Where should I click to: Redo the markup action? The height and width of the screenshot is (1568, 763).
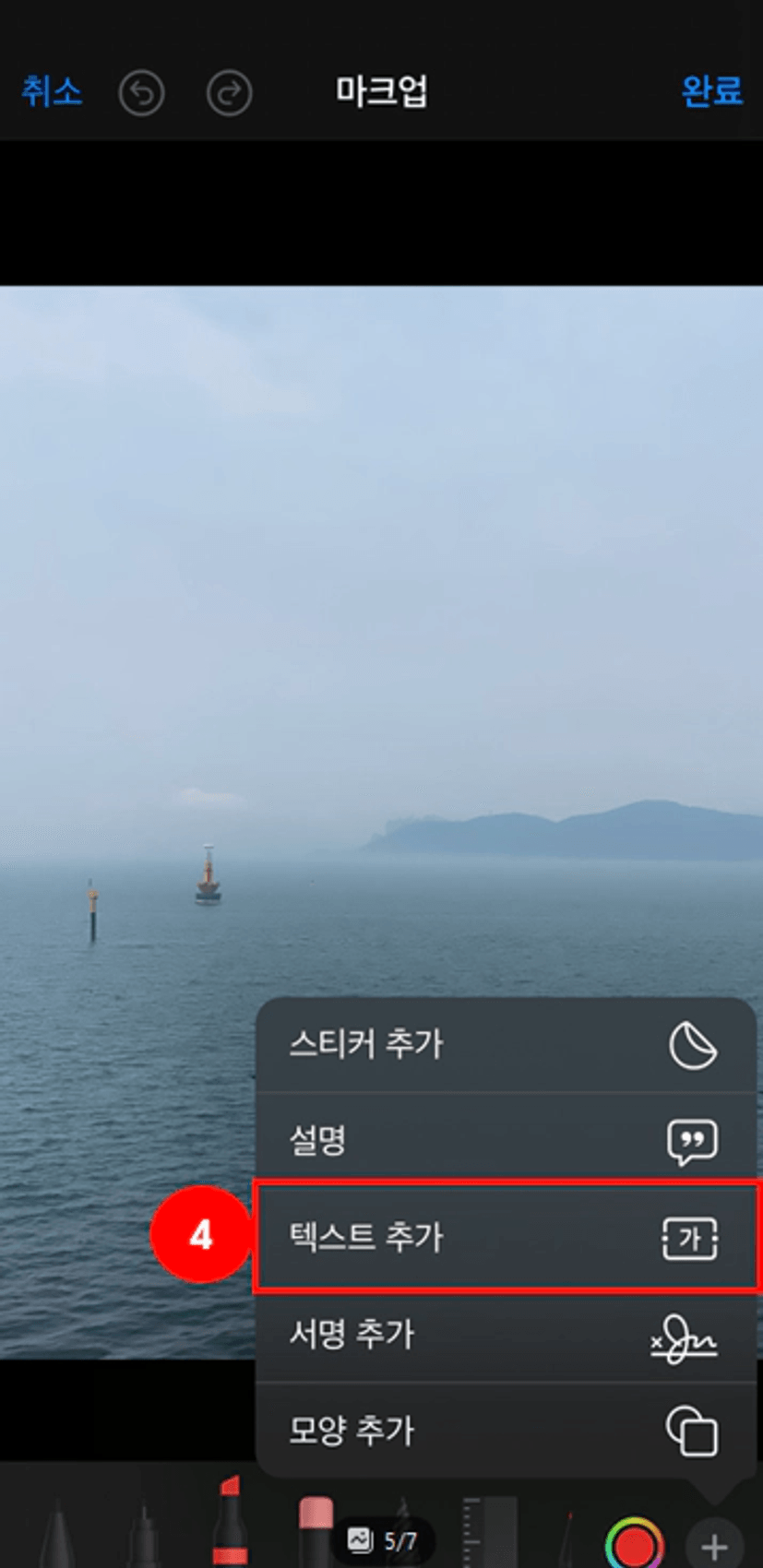pos(229,93)
